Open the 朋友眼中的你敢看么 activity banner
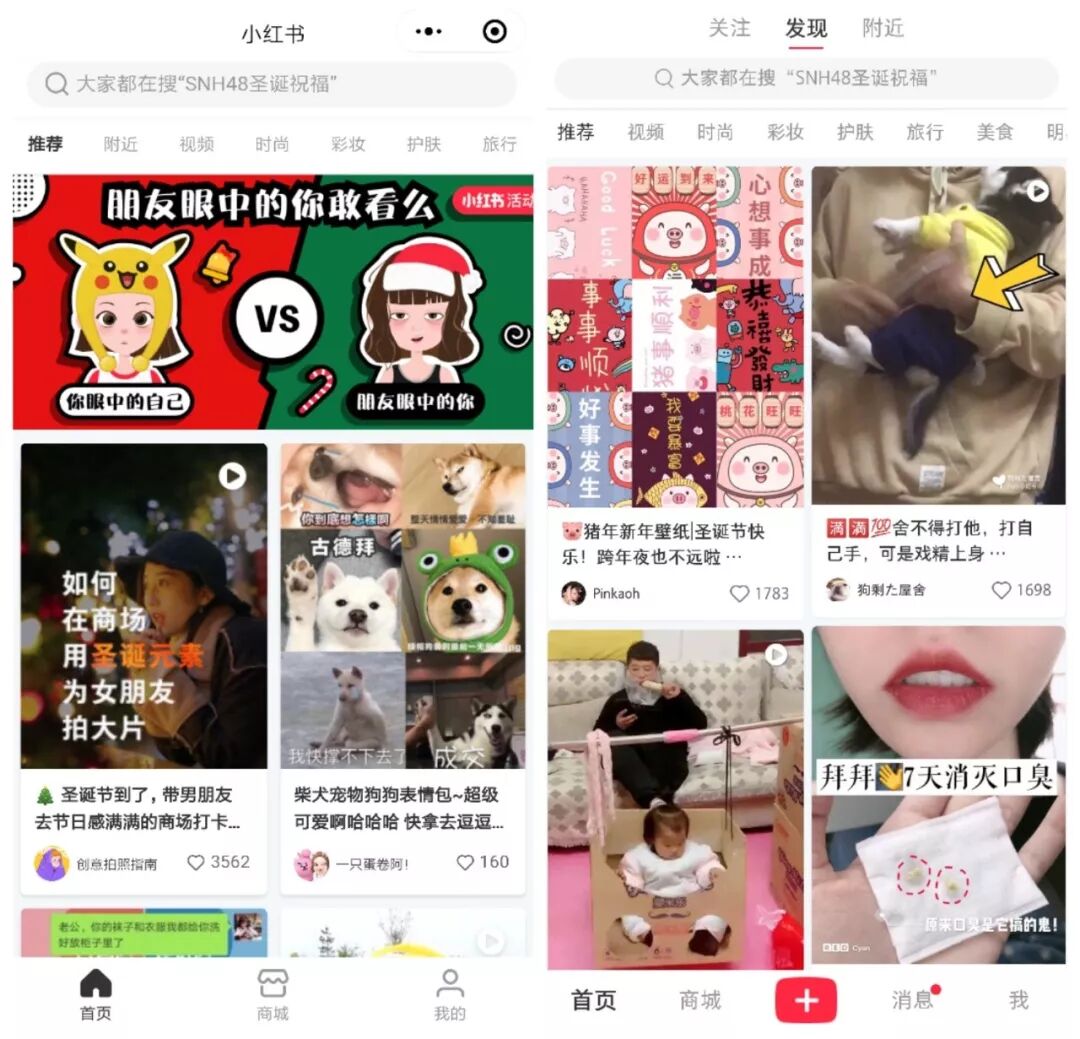This screenshot has height=1039, width=1080. tap(272, 302)
